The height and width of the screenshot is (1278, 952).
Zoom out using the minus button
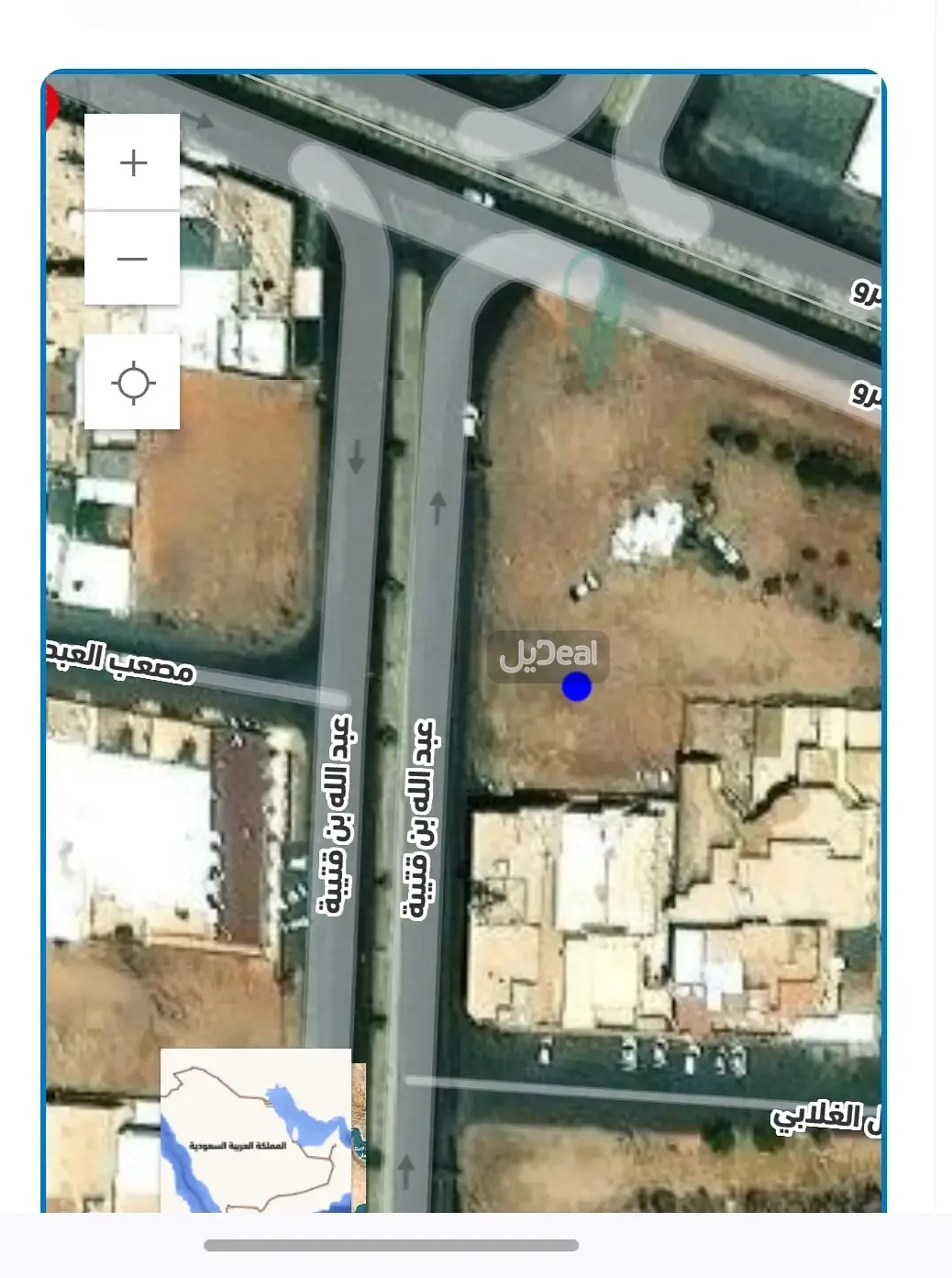pyautogui.click(x=132, y=258)
